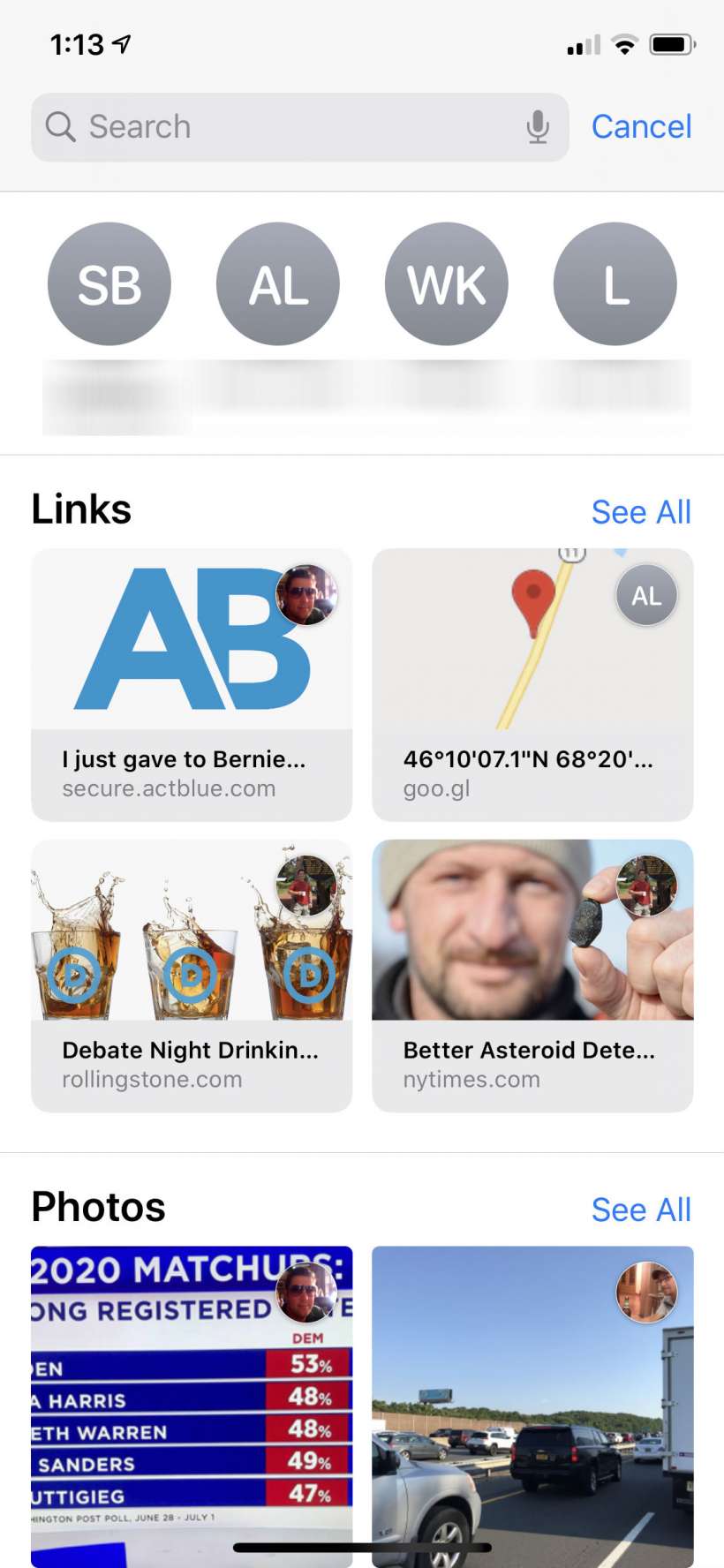Open the nytimes.com Better Asteroid link

[532, 976]
